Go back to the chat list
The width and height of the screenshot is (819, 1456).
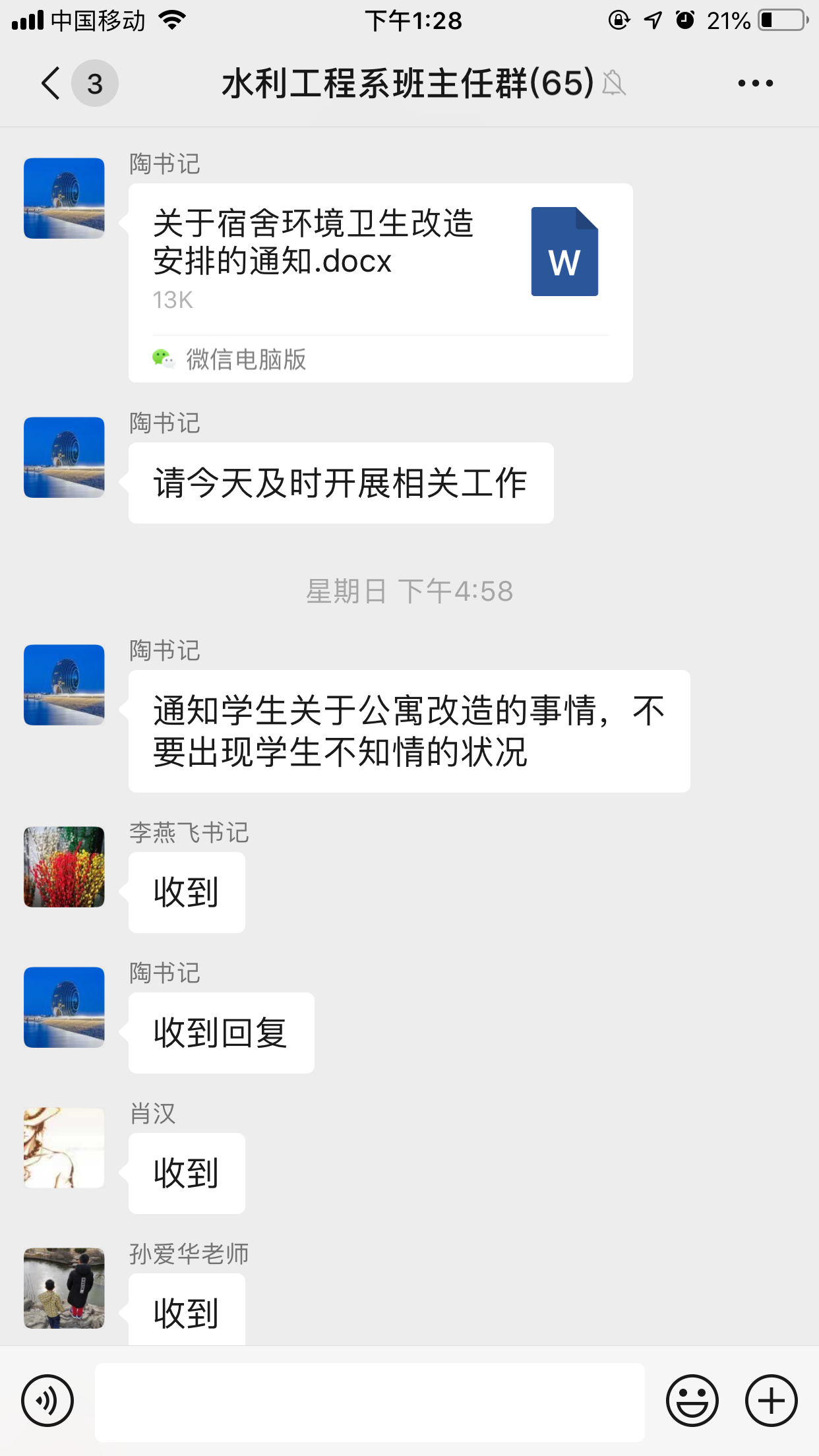(x=51, y=84)
